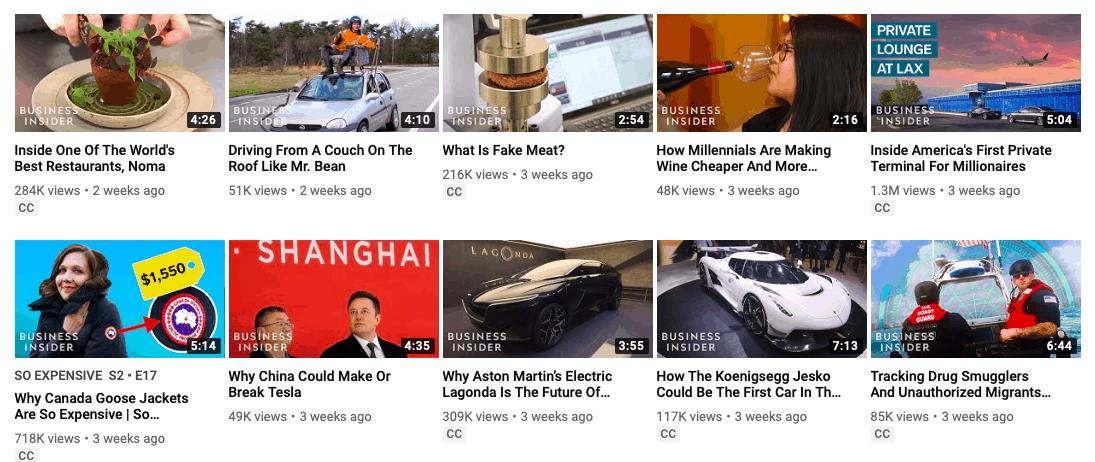This screenshot has width=1095, height=462.
Task: Open the Noma restaurant video
Action: point(119,73)
